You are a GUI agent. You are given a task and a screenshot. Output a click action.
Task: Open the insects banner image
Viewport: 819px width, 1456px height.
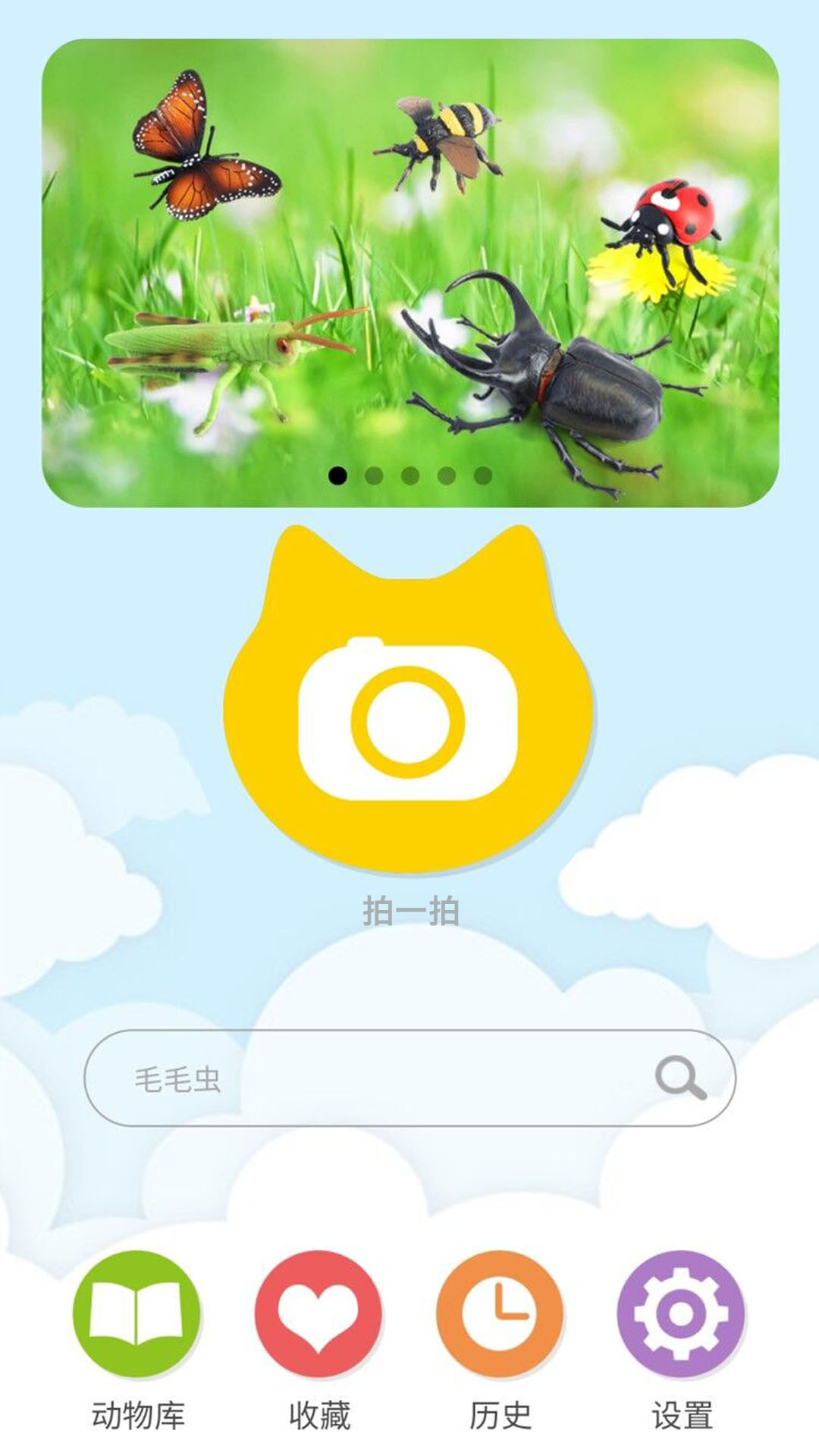pos(410,273)
